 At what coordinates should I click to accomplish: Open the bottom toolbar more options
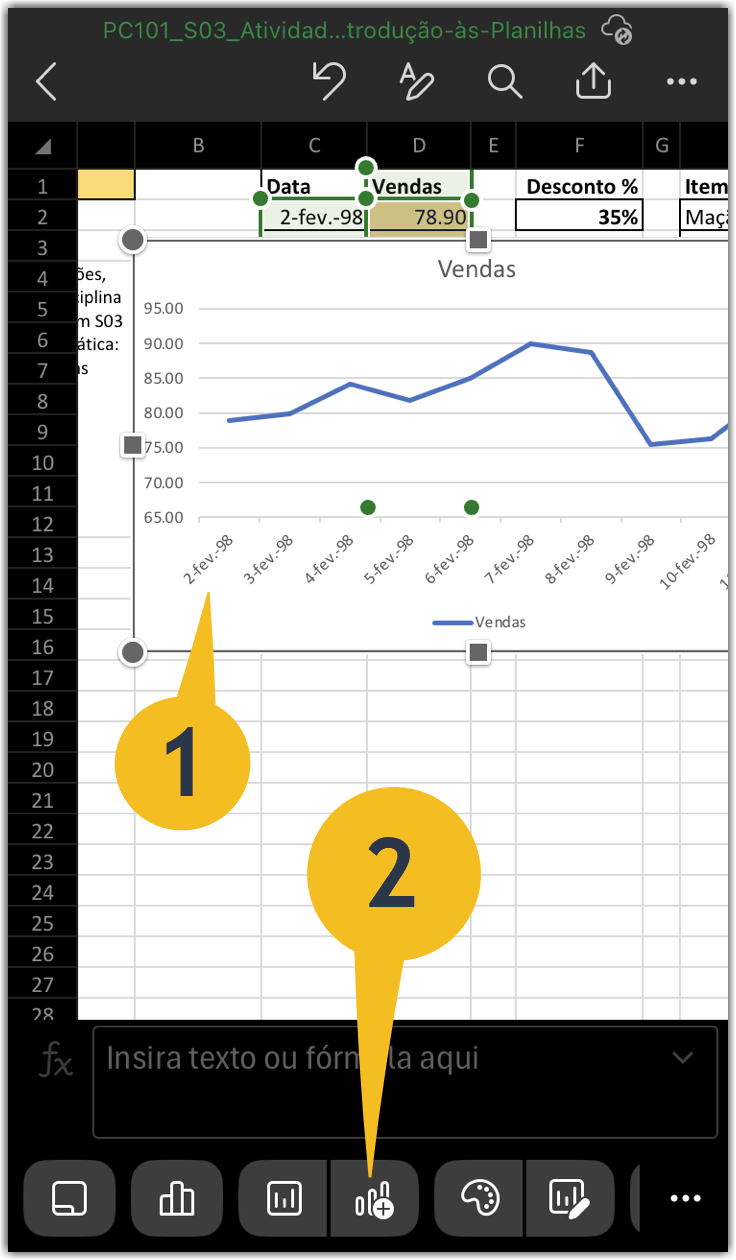pyautogui.click(x=686, y=1198)
